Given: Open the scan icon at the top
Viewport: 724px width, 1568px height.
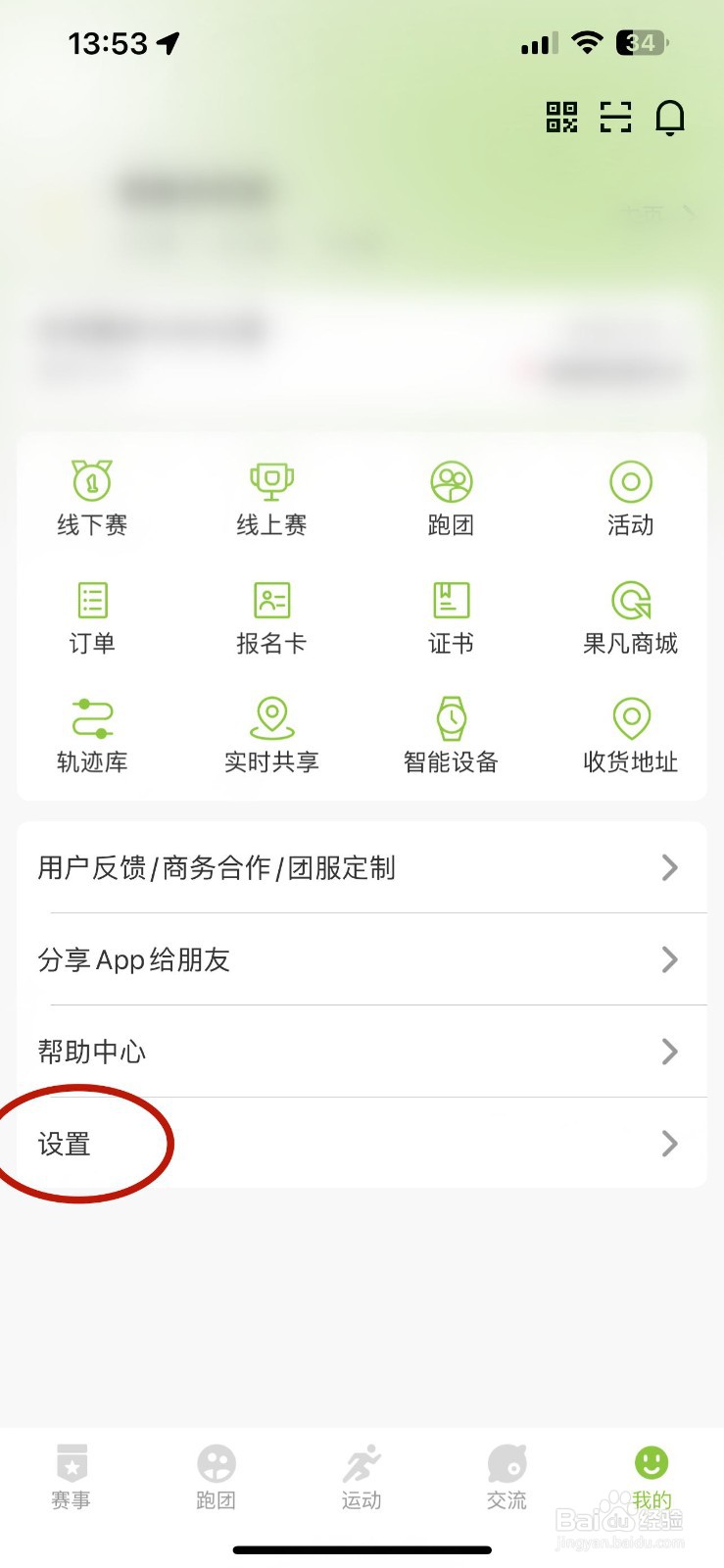Looking at the screenshot, I should (615, 119).
